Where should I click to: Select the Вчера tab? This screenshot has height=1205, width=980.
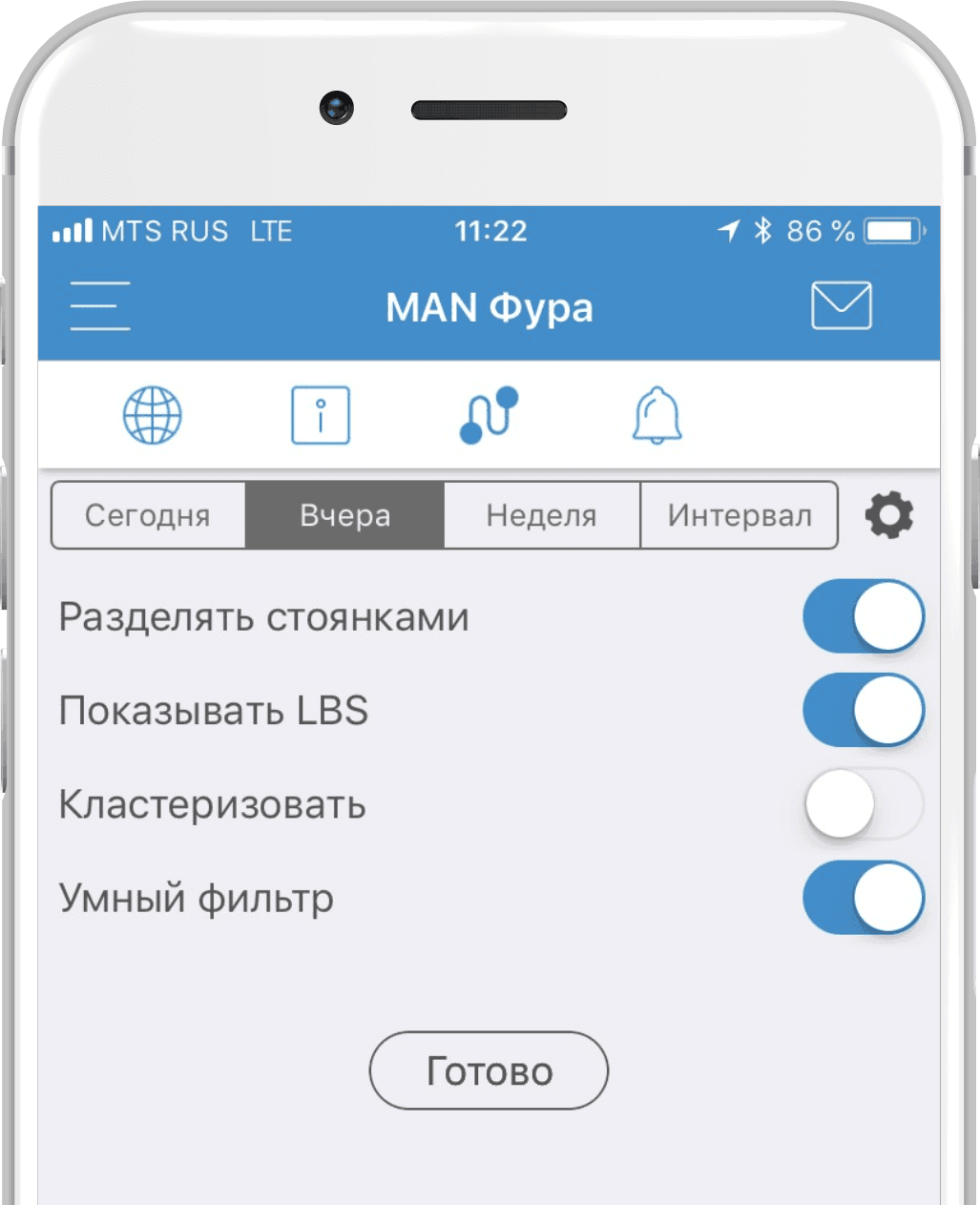point(344,516)
